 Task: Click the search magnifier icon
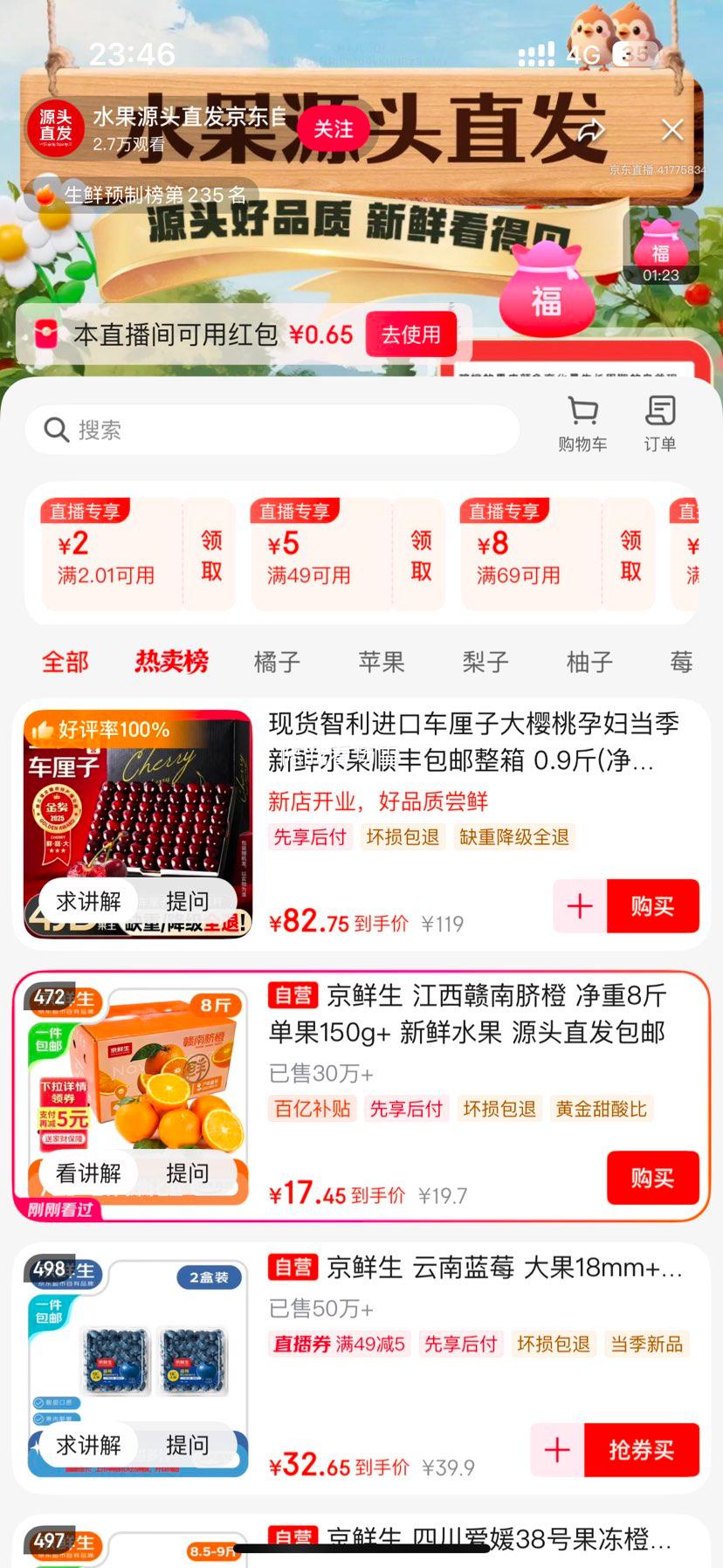click(x=55, y=430)
